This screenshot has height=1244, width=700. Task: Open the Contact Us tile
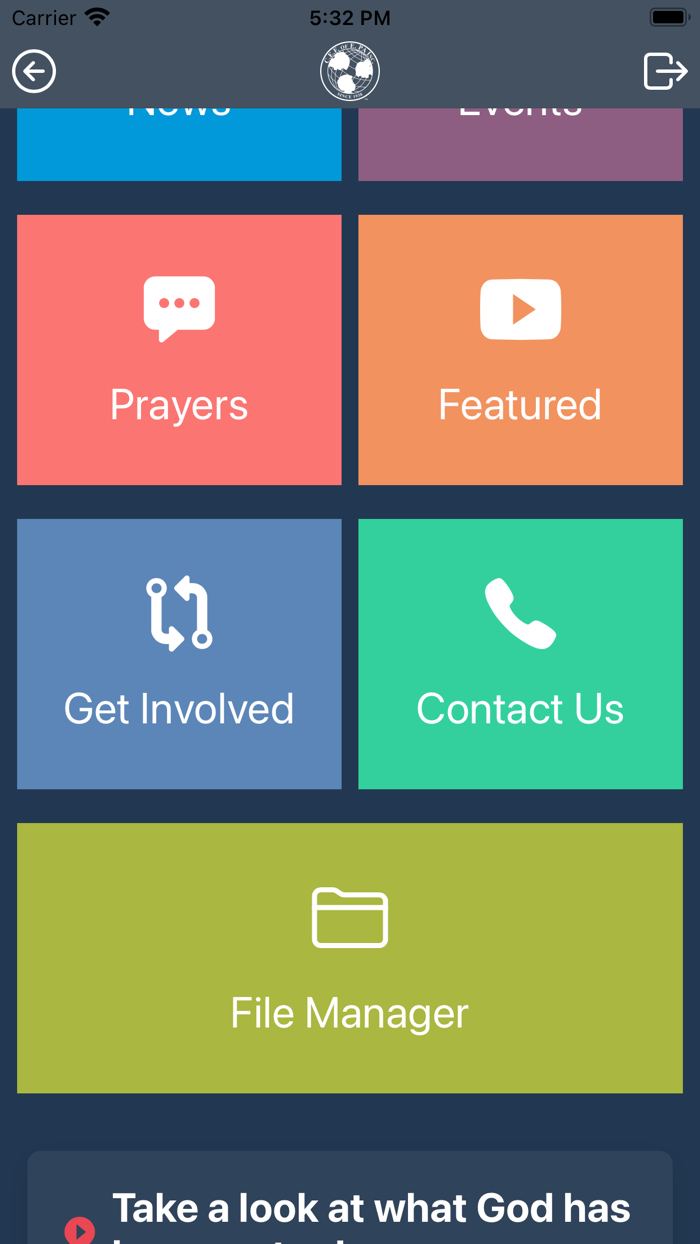coord(520,654)
